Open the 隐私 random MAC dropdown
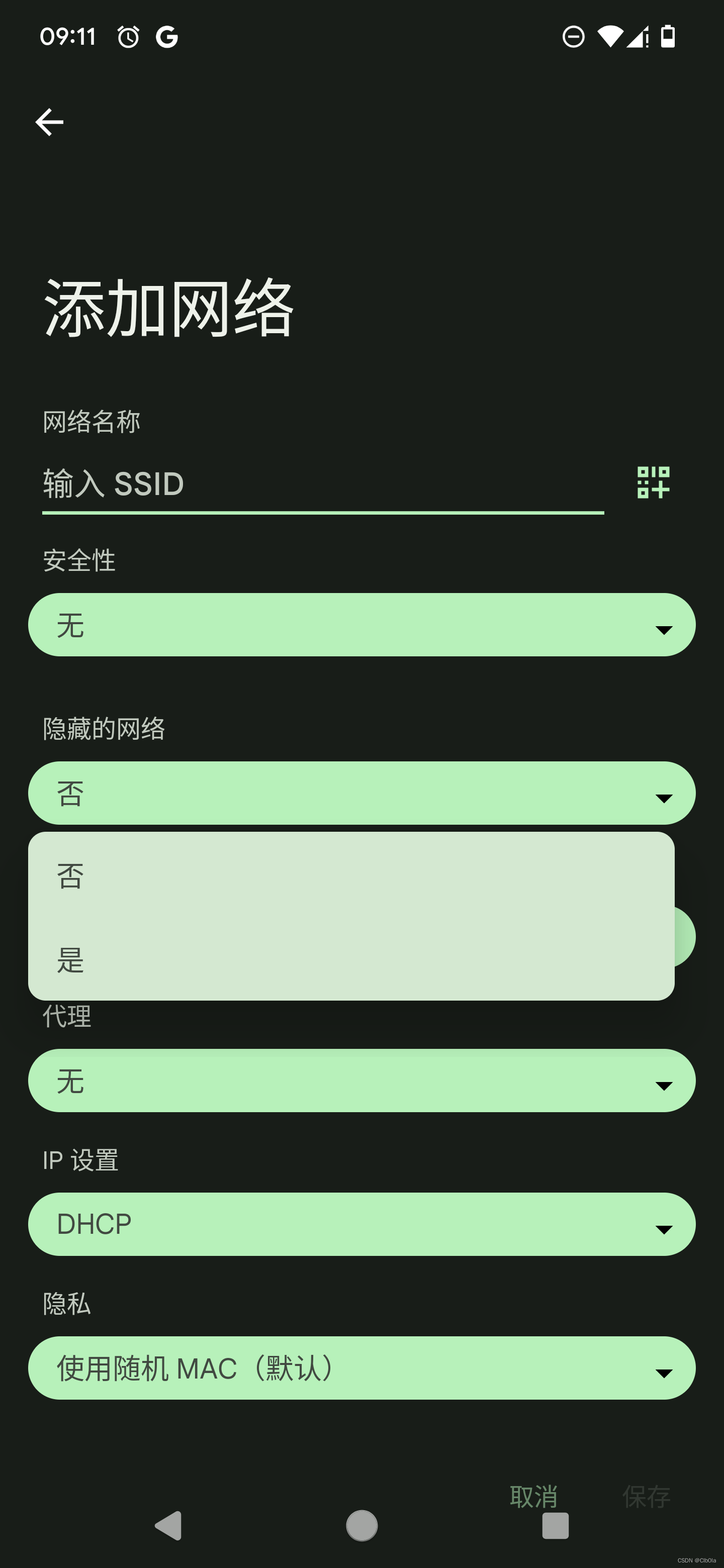 click(361, 1368)
